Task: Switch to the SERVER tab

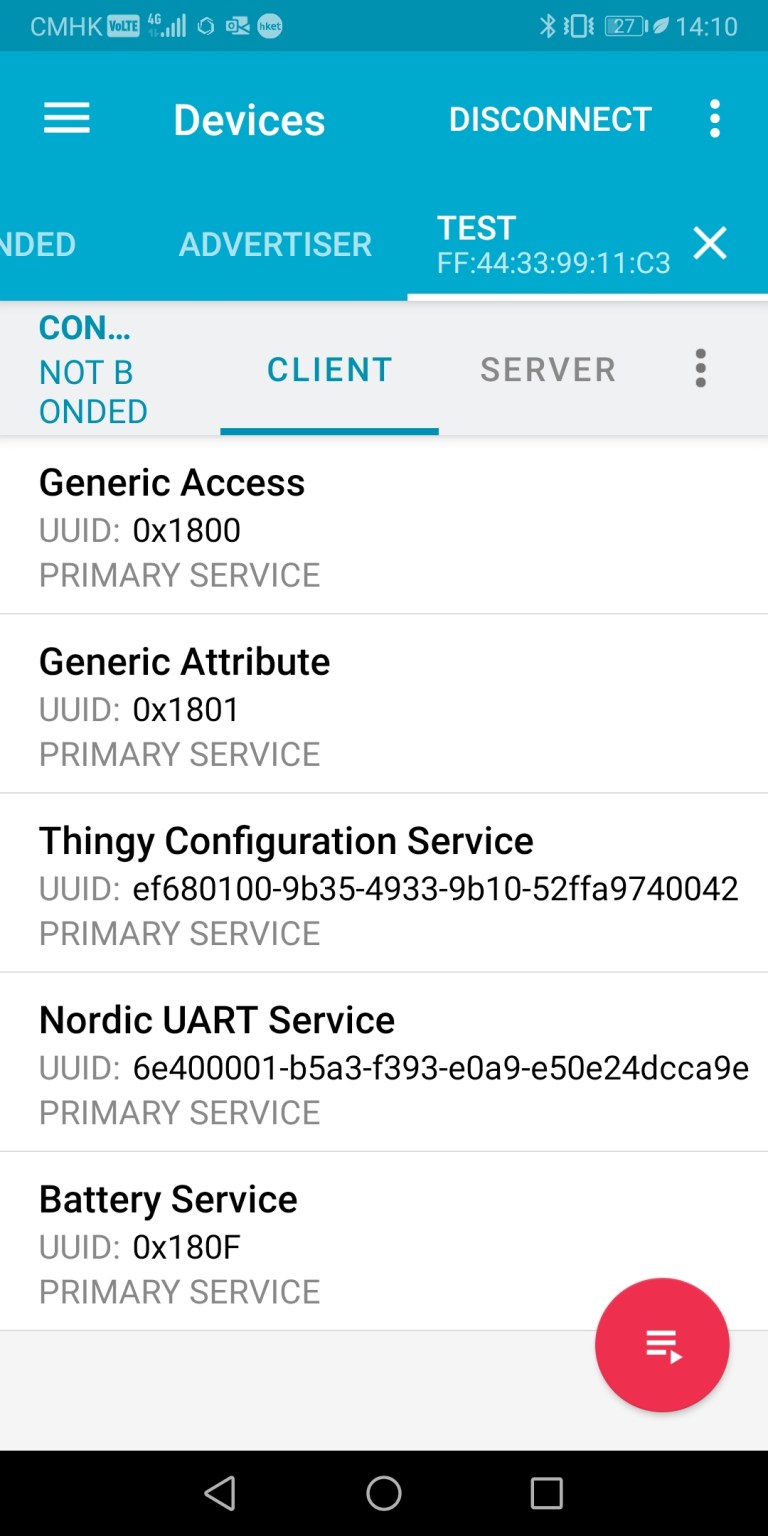Action: [x=547, y=368]
